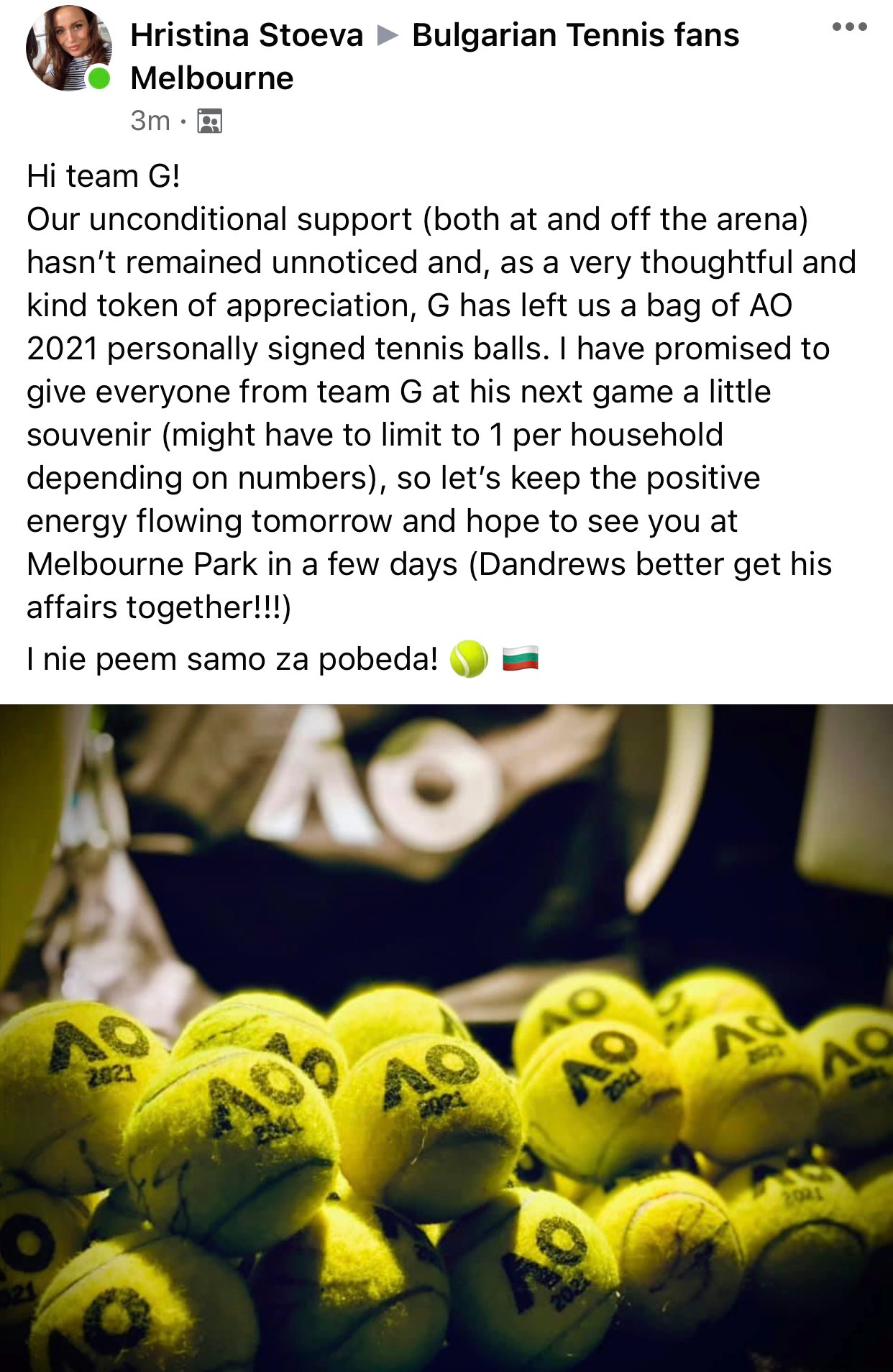Open the Bulgarian Tennis fans Melbourne group
This screenshot has width=893, height=1372.
[x=575, y=34]
